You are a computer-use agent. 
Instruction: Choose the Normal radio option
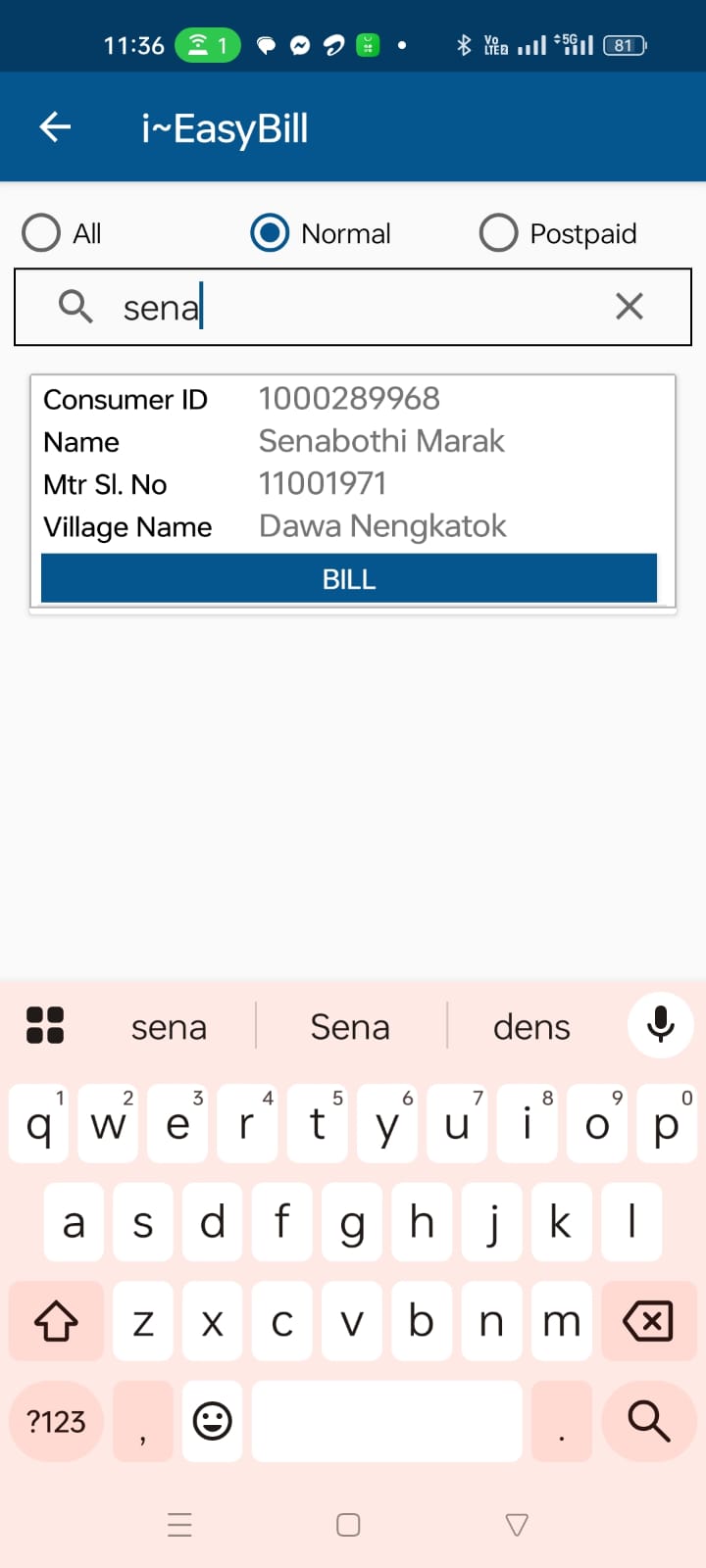point(270,233)
